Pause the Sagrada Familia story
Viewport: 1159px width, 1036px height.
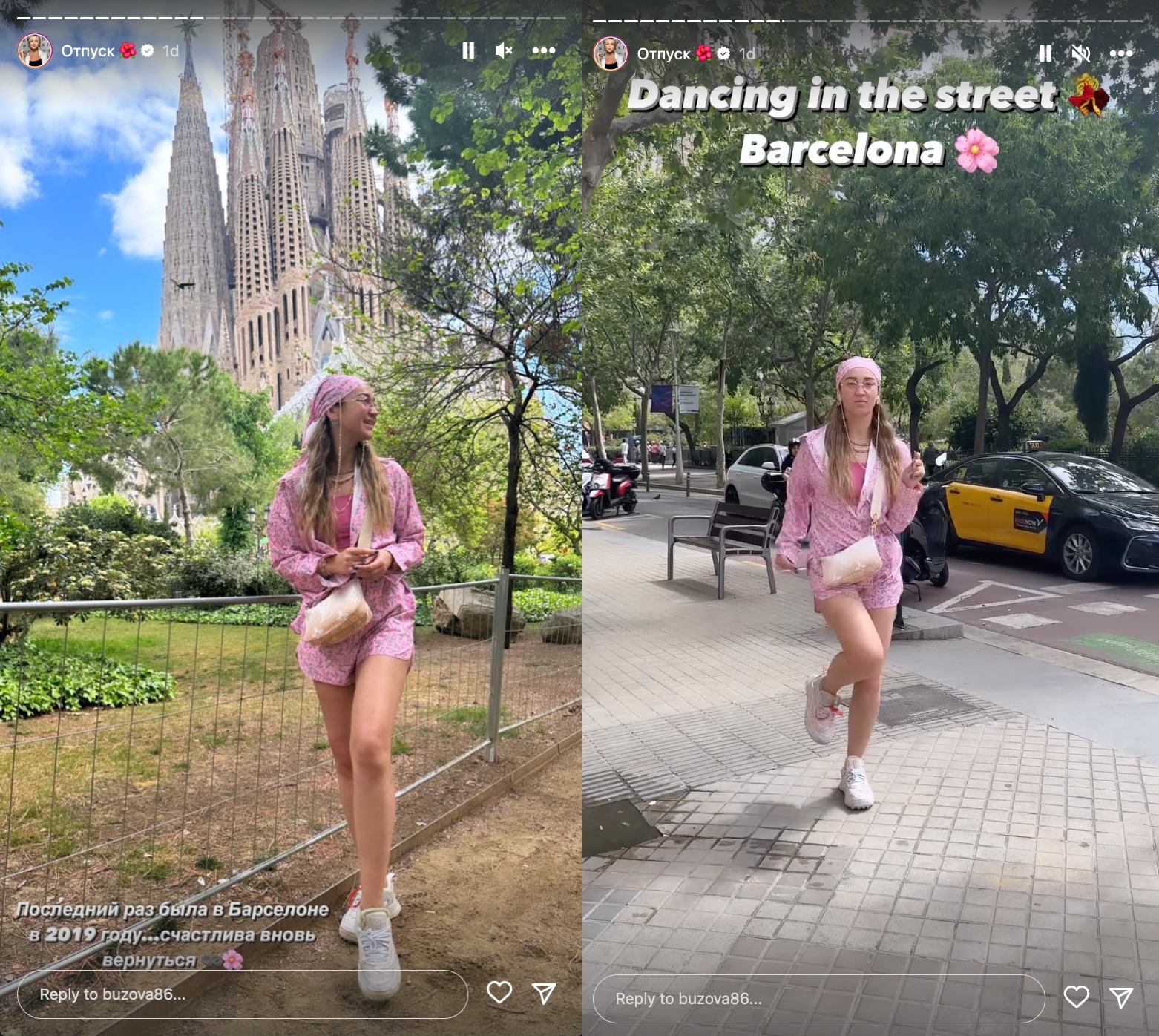pos(468,50)
